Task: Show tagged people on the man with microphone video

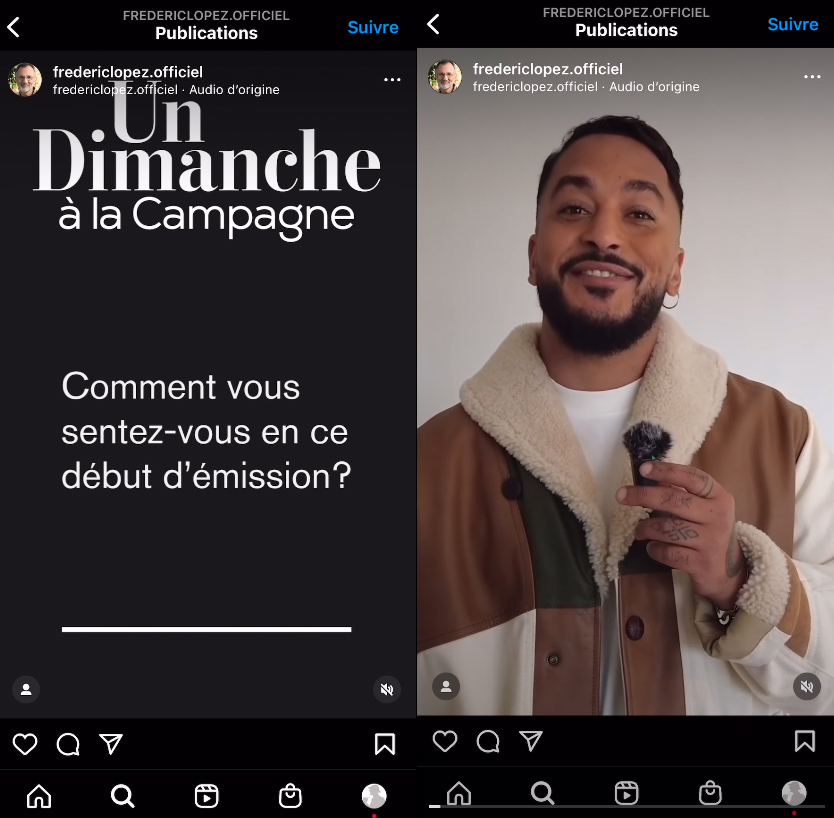Action: [x=446, y=686]
